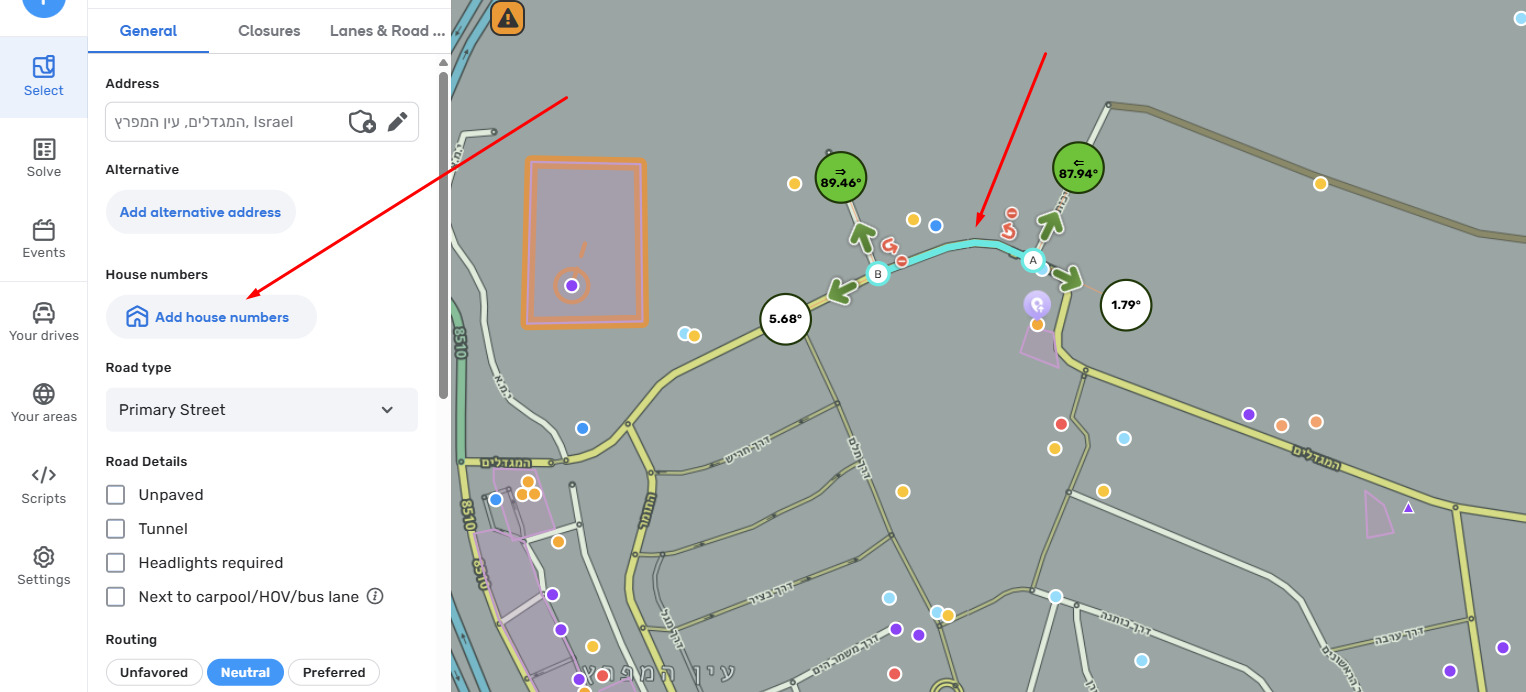Add alternative address
The height and width of the screenshot is (692, 1526).
(200, 212)
